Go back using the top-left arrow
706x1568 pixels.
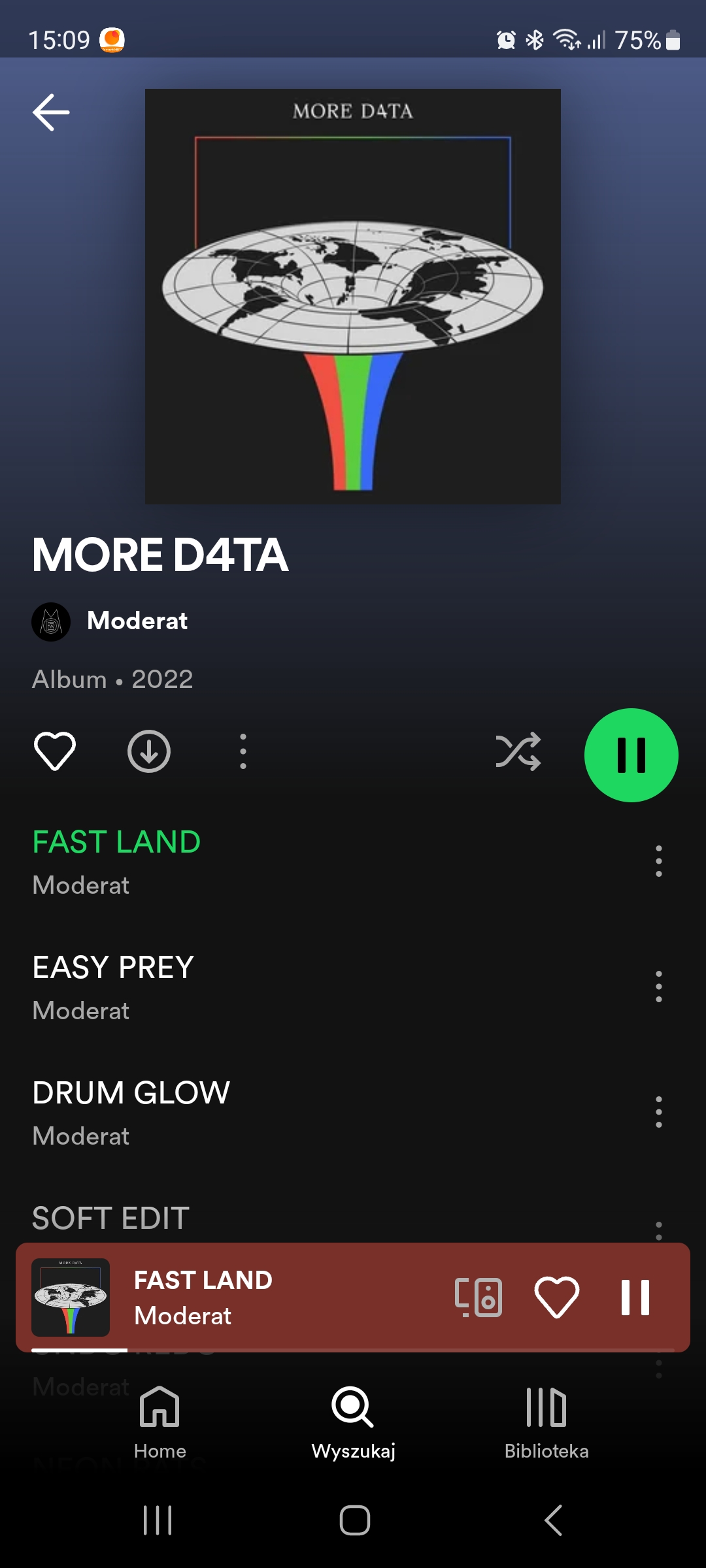(51, 112)
